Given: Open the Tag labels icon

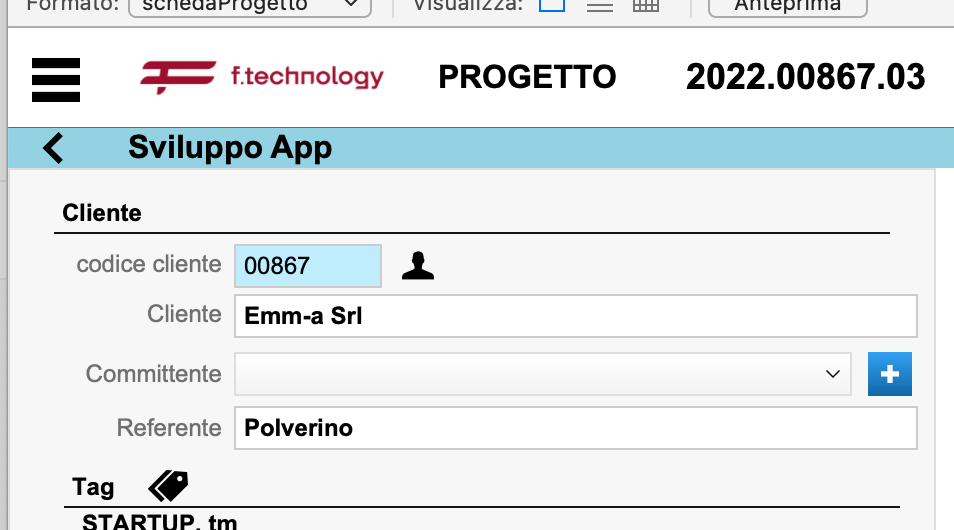Looking at the screenshot, I should pos(168,486).
